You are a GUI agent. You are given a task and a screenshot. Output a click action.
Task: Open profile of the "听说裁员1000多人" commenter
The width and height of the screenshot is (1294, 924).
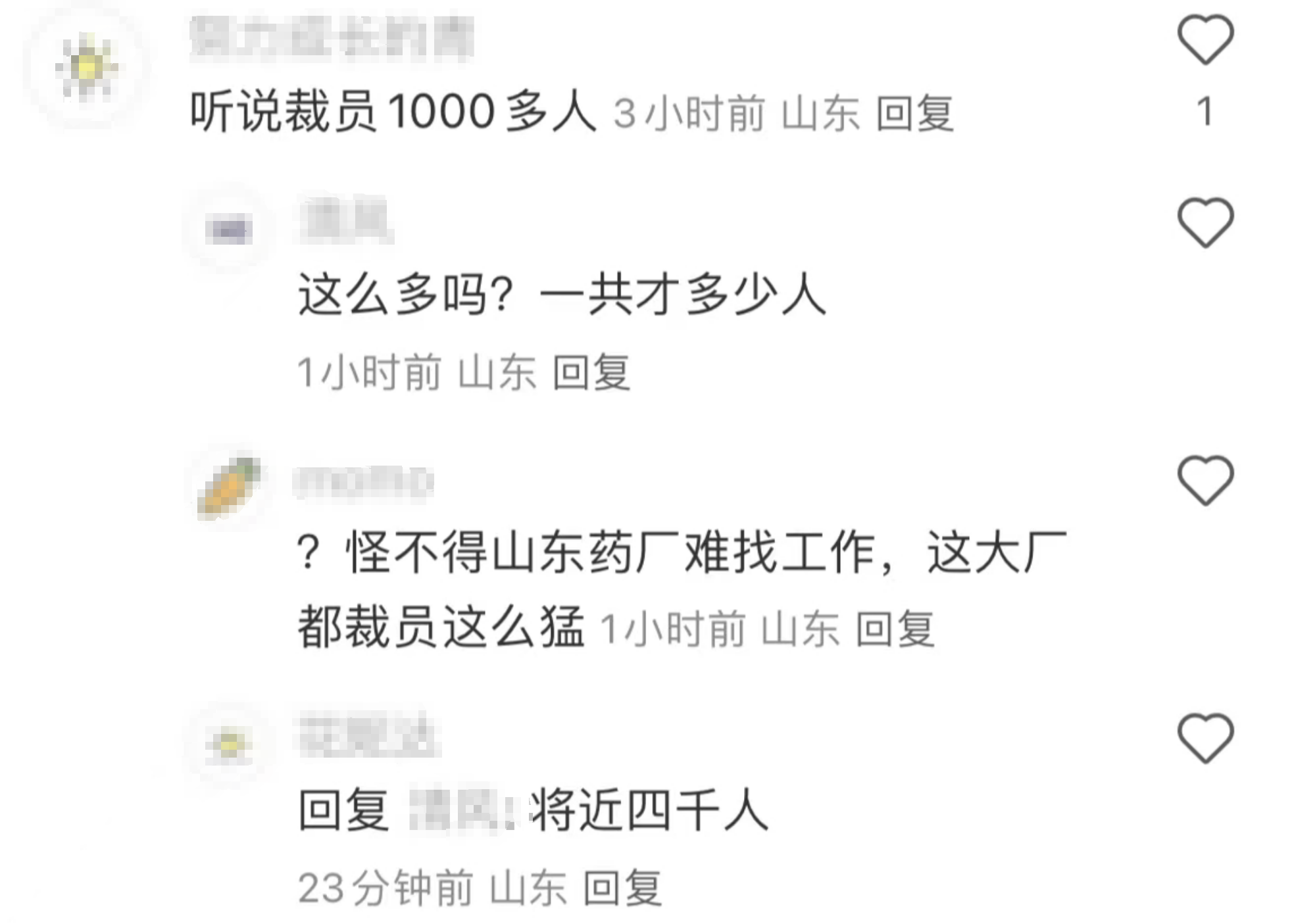(x=87, y=68)
